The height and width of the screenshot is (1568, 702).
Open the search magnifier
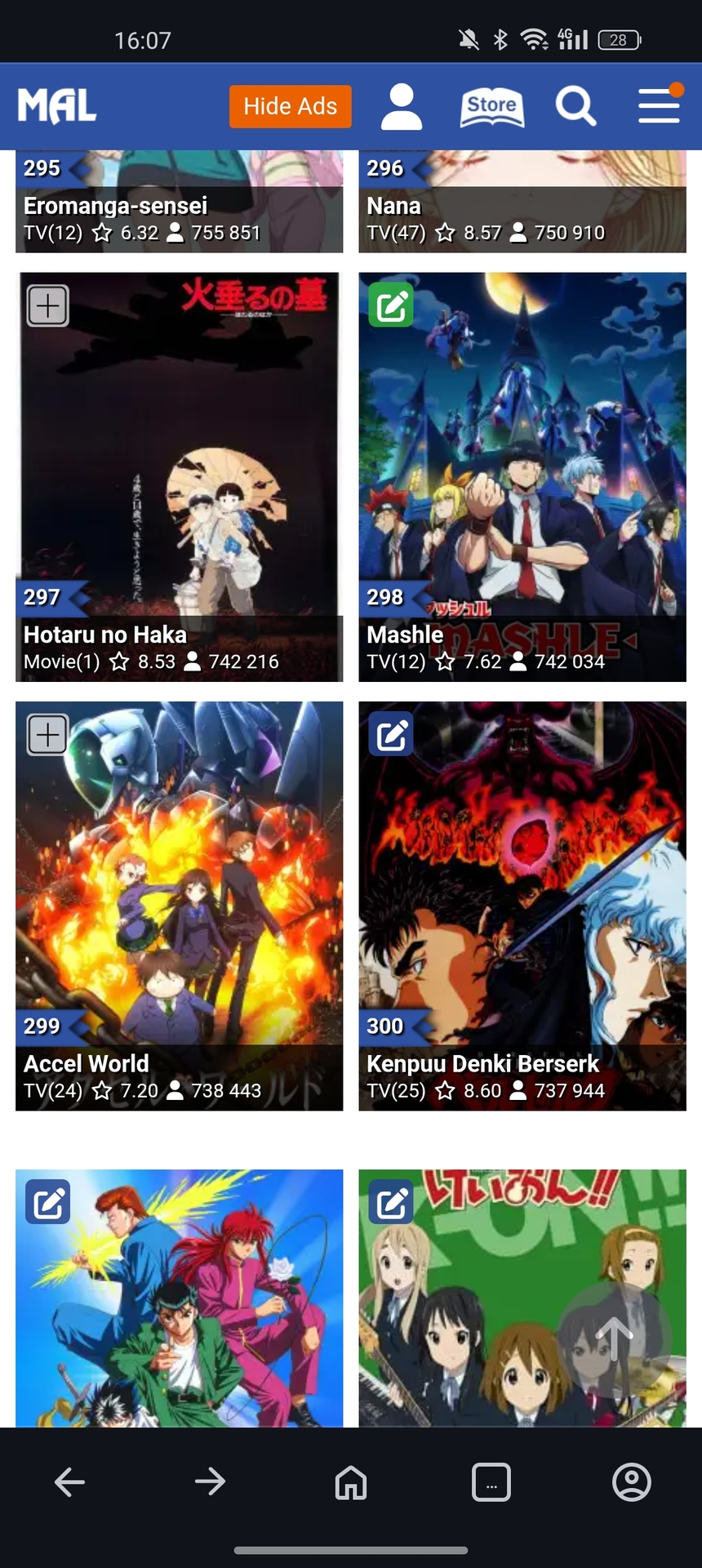[575, 106]
